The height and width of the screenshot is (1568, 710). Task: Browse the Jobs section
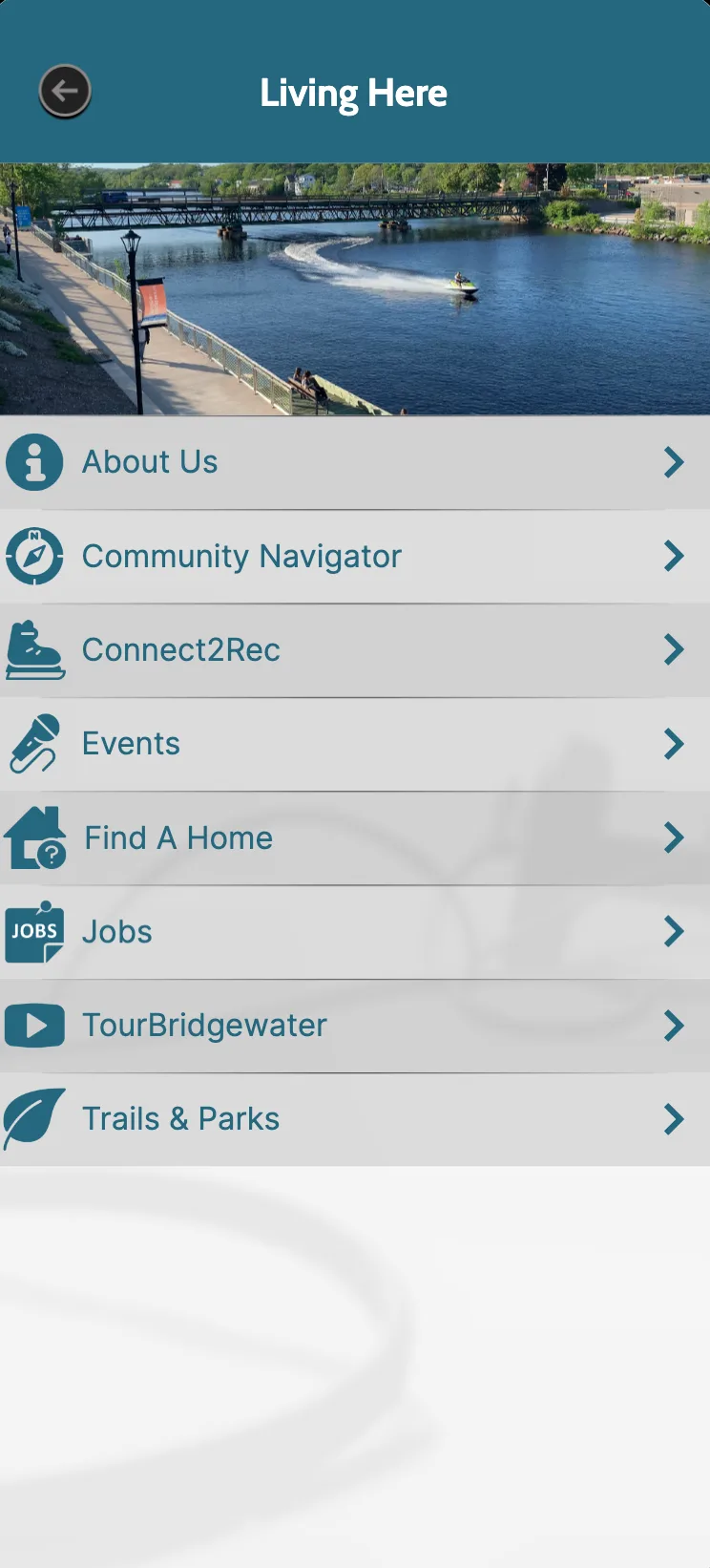(x=353, y=931)
